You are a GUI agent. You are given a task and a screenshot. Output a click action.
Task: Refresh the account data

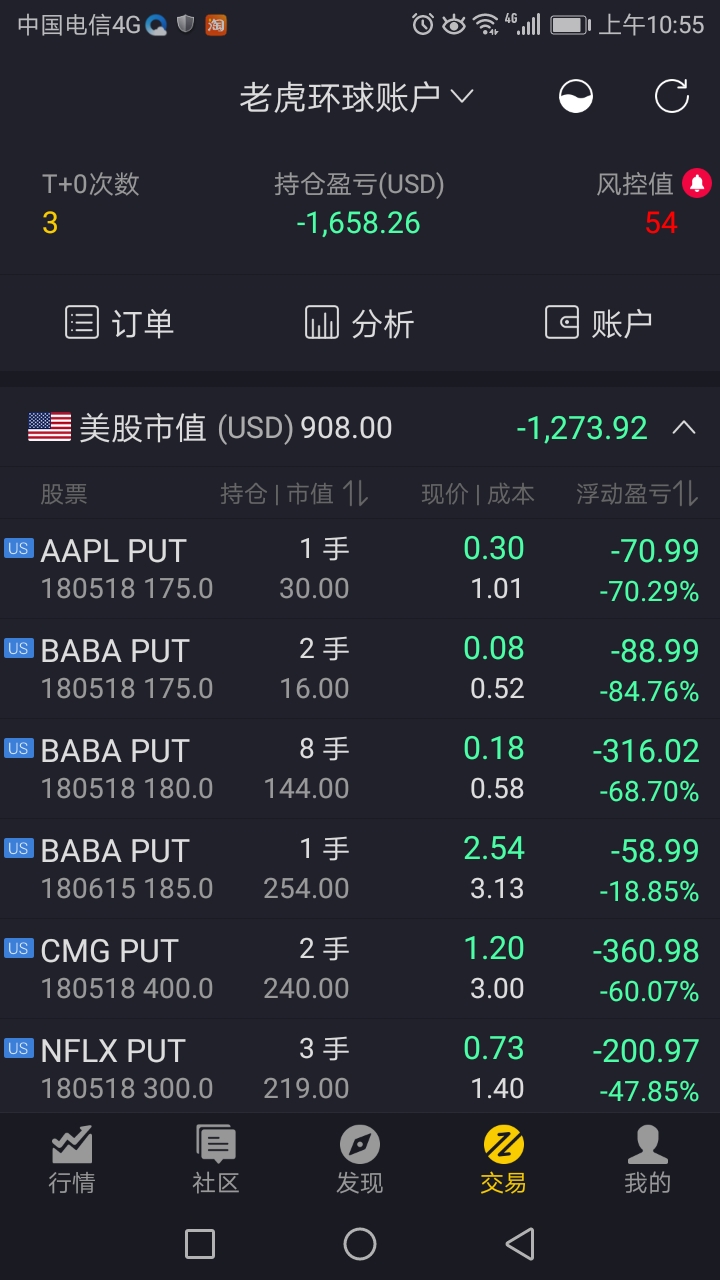671,97
